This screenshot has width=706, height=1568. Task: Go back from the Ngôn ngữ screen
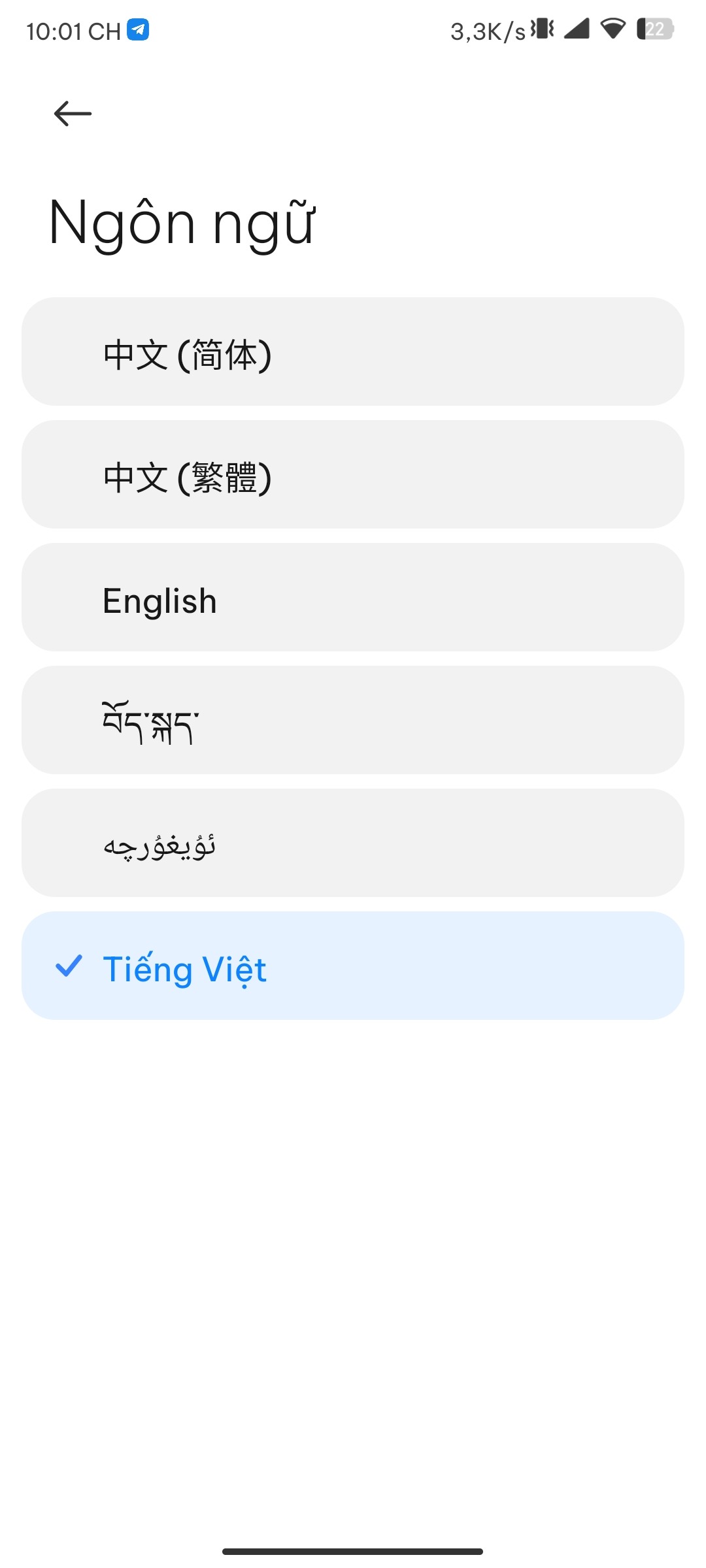[x=73, y=114]
